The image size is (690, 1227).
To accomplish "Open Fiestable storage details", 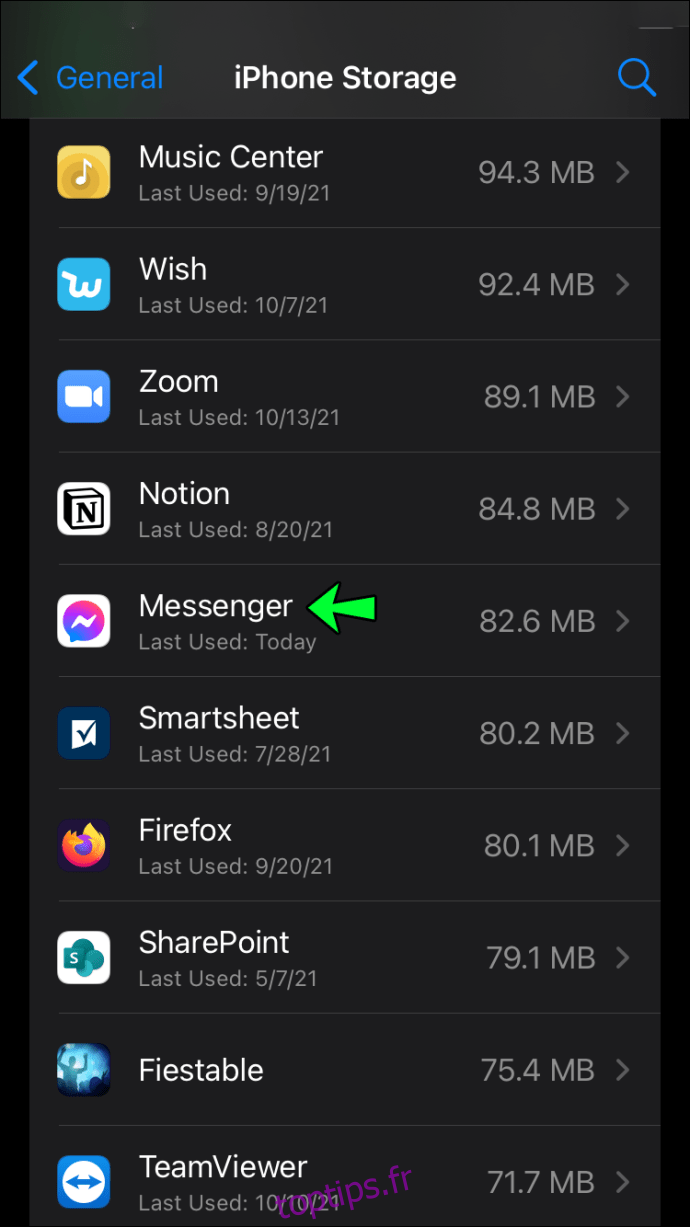I will [x=345, y=1069].
